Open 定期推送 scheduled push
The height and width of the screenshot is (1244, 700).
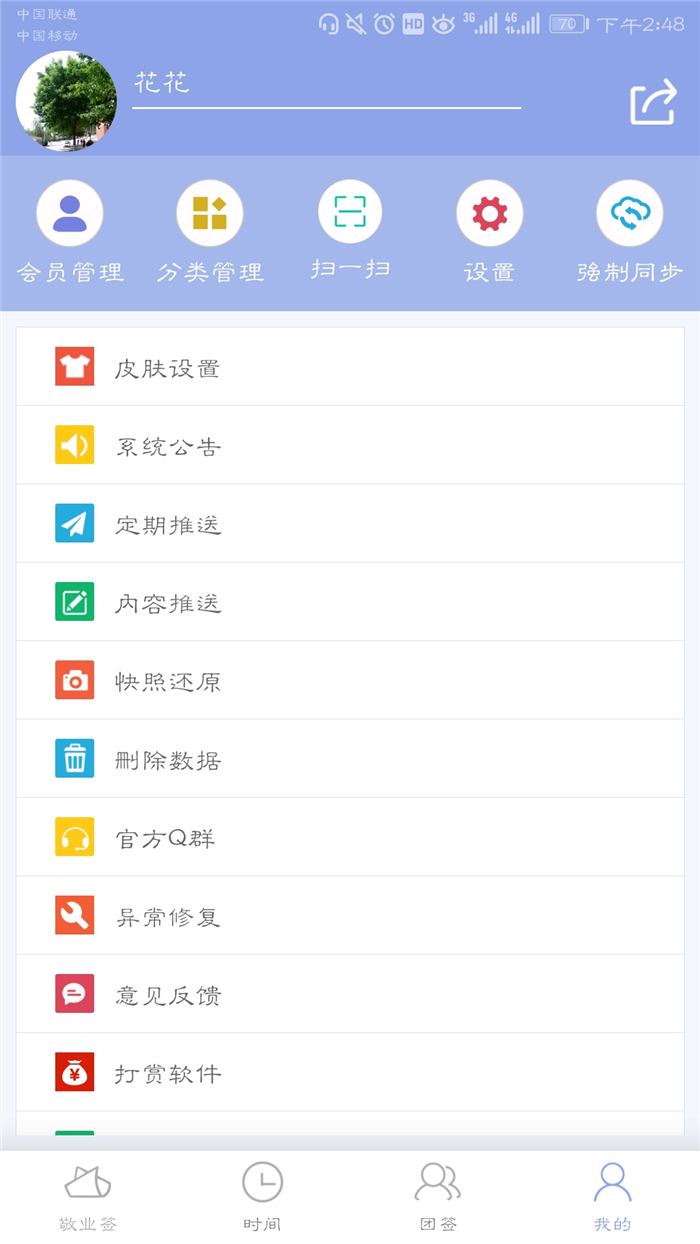click(350, 523)
